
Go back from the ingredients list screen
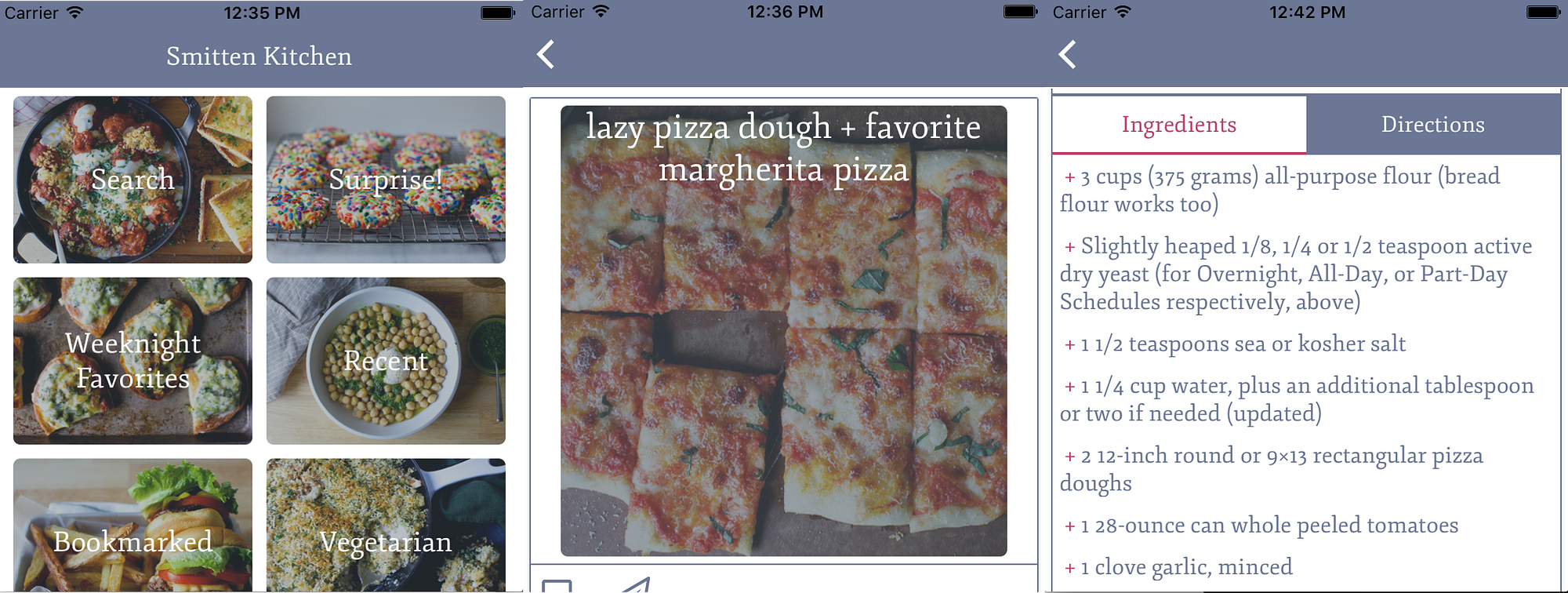1067,55
